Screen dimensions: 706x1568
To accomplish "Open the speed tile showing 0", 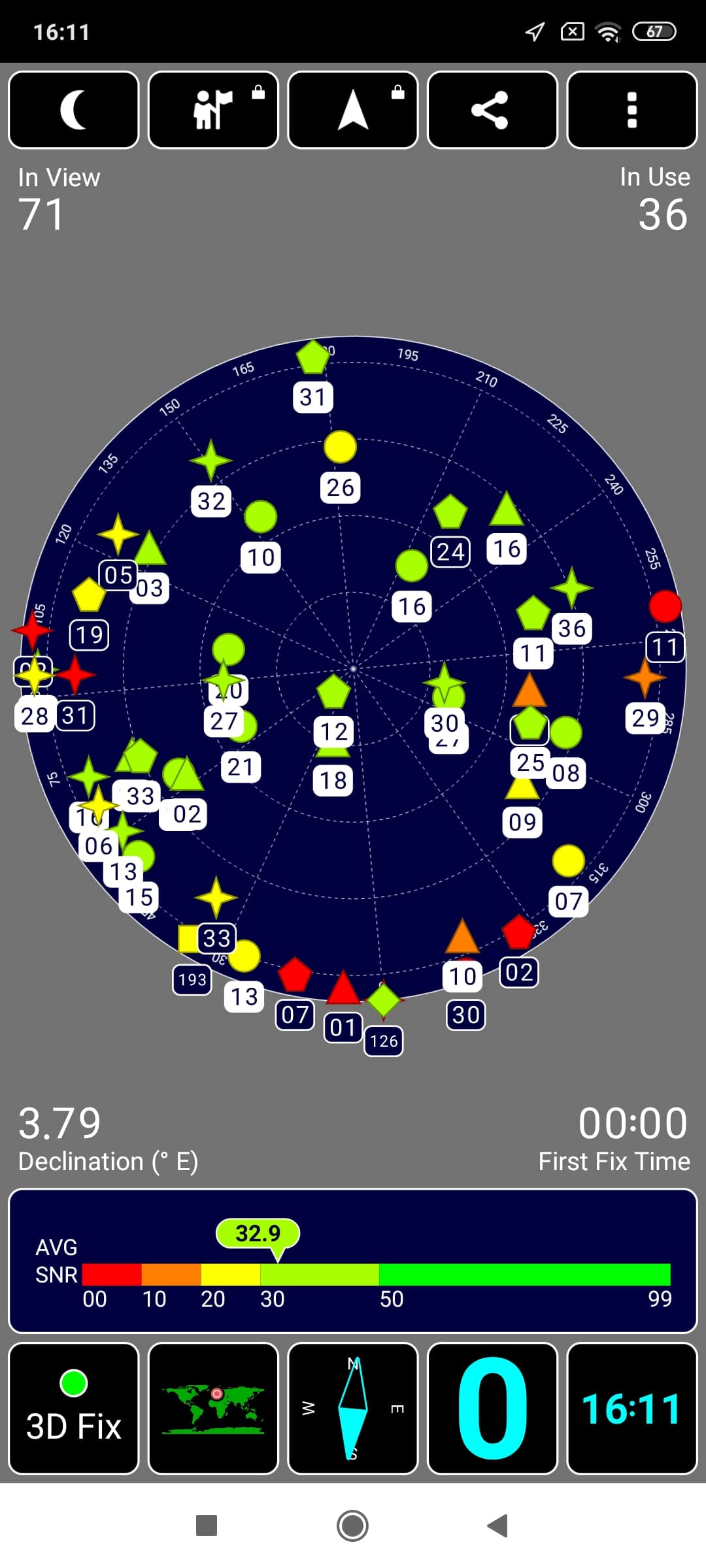I will 492,1409.
